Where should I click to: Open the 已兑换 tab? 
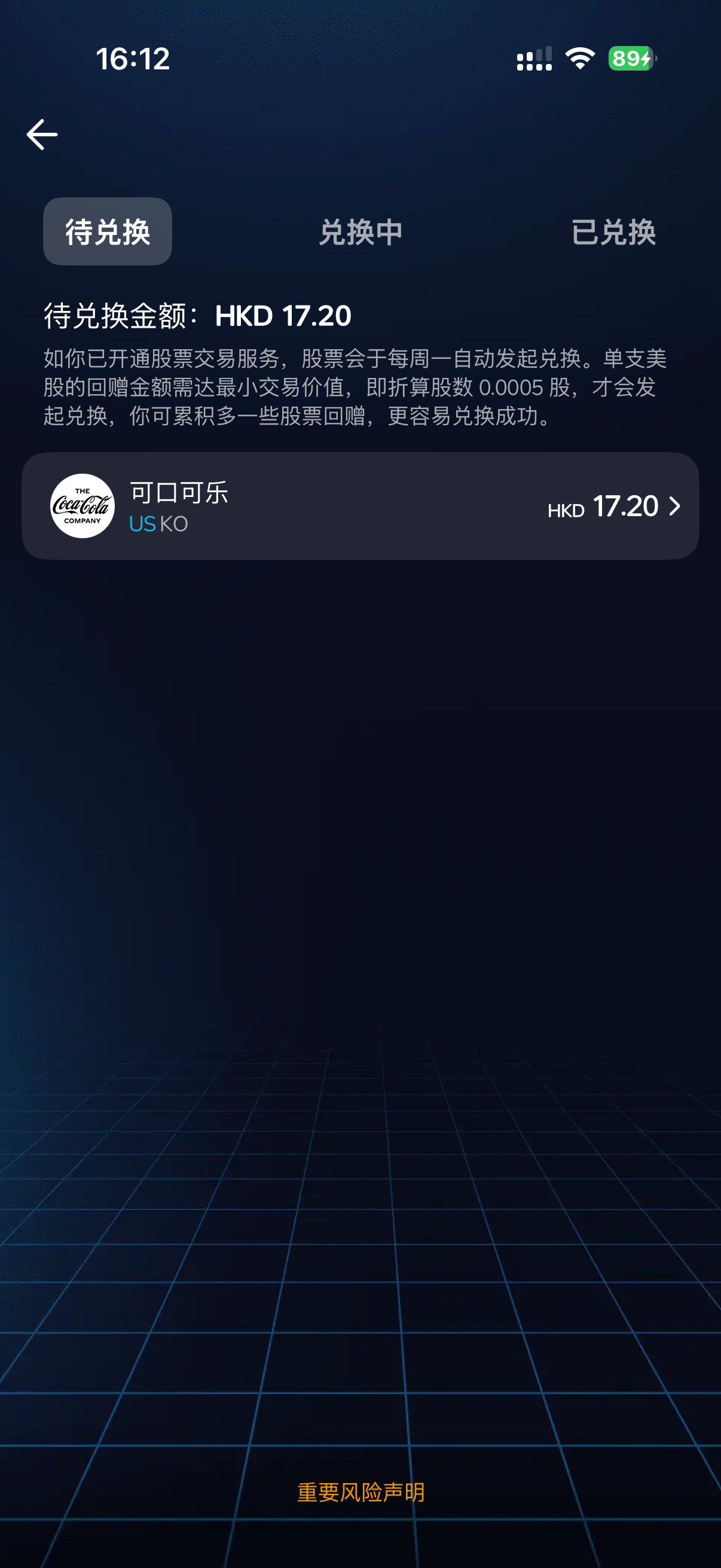tap(613, 232)
